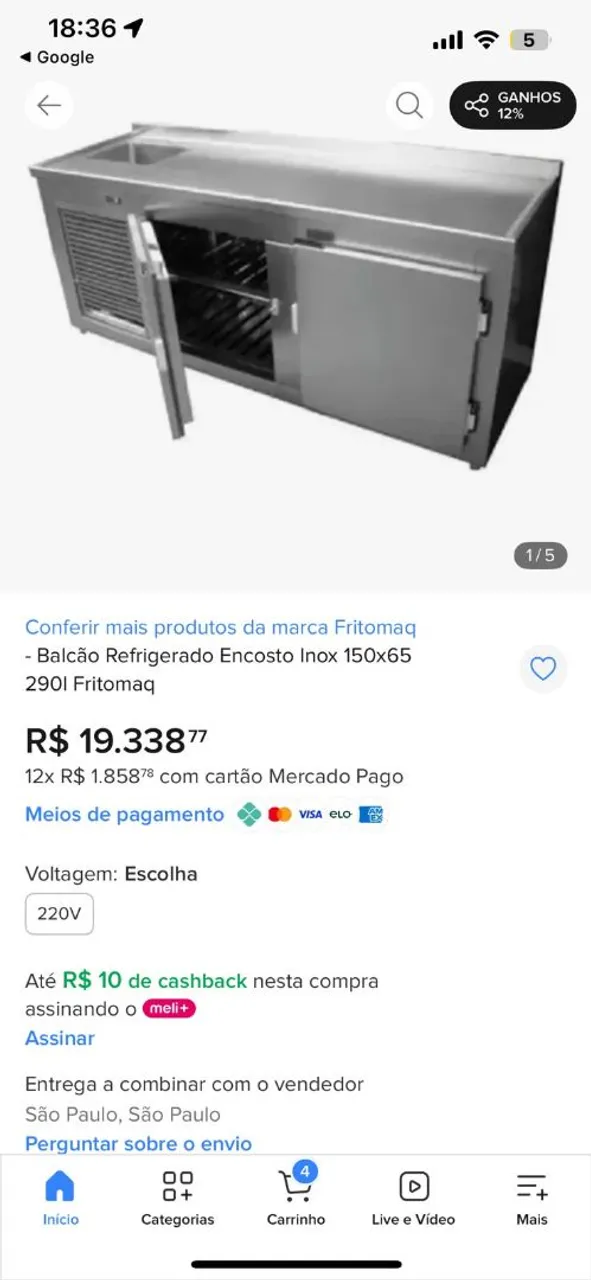Open the Categorias tab

pyautogui.click(x=178, y=1198)
